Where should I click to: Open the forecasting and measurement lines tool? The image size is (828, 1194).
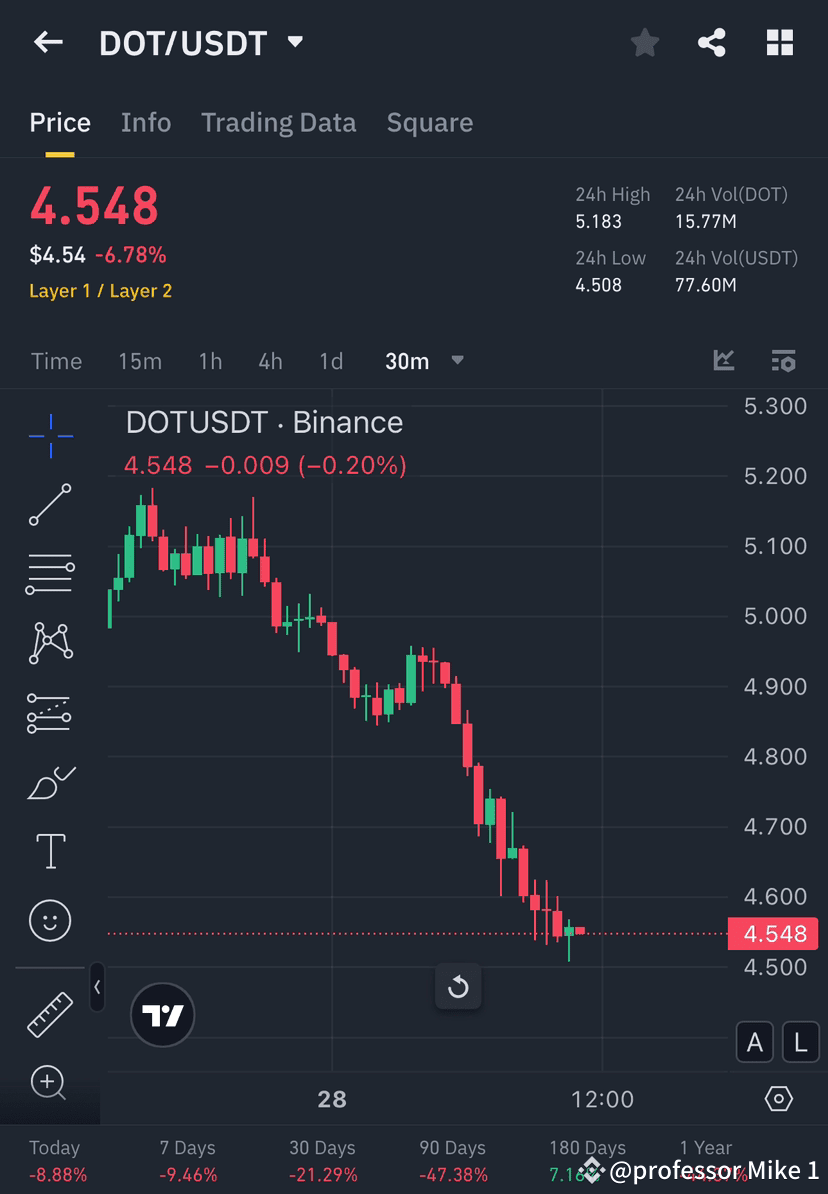point(50,712)
